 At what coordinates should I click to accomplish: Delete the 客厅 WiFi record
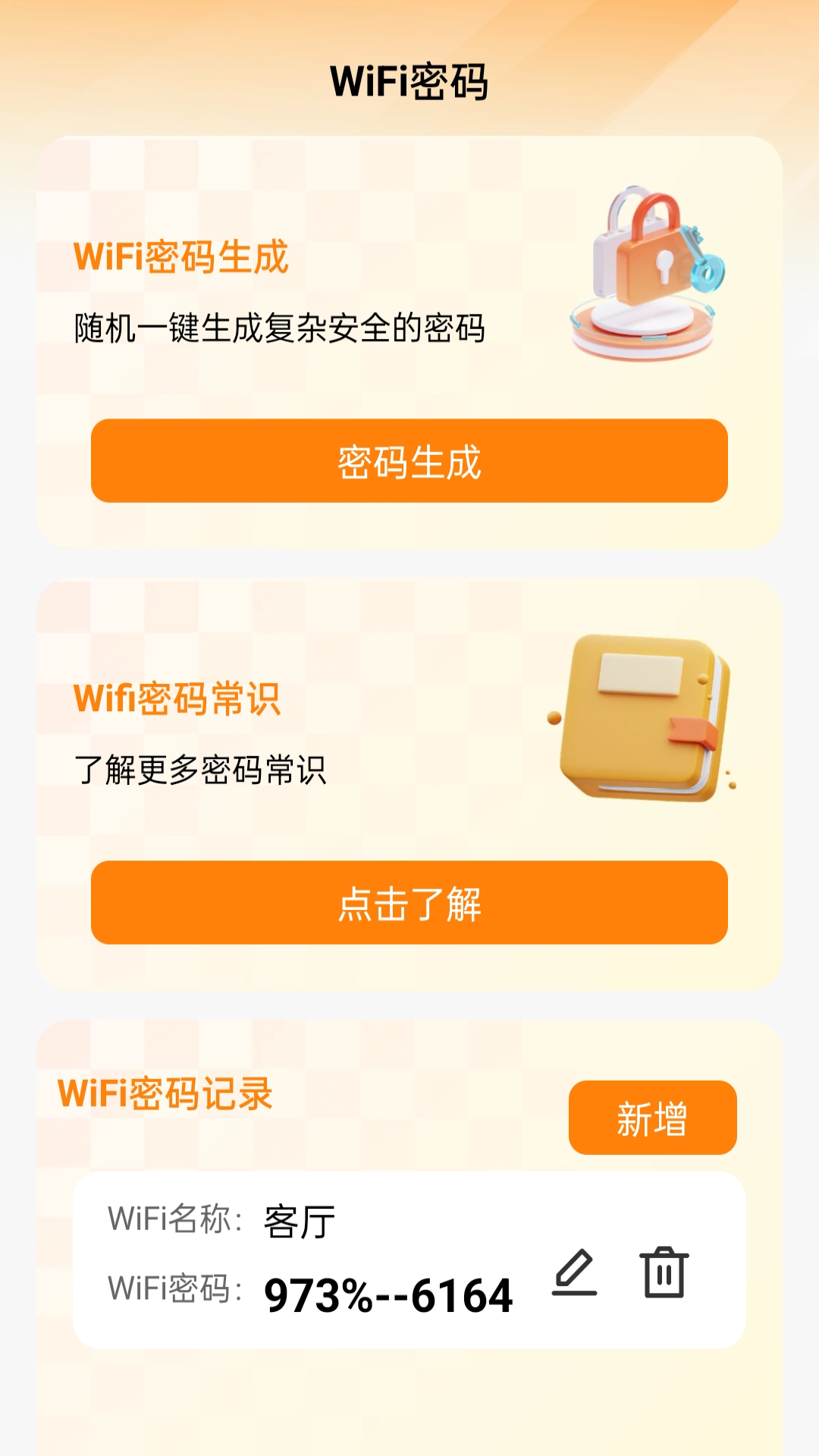click(664, 1272)
